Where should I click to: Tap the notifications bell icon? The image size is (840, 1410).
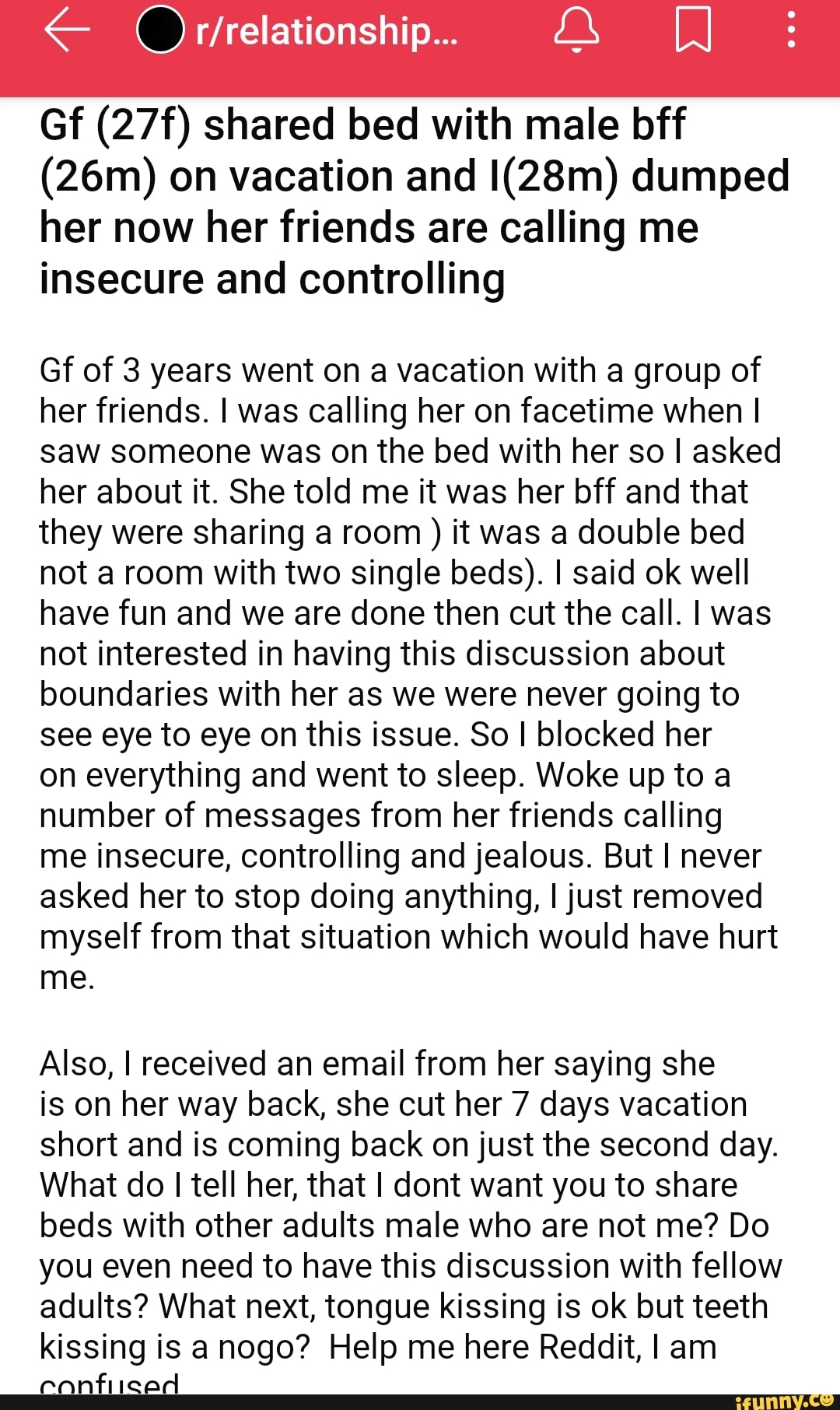click(x=576, y=32)
